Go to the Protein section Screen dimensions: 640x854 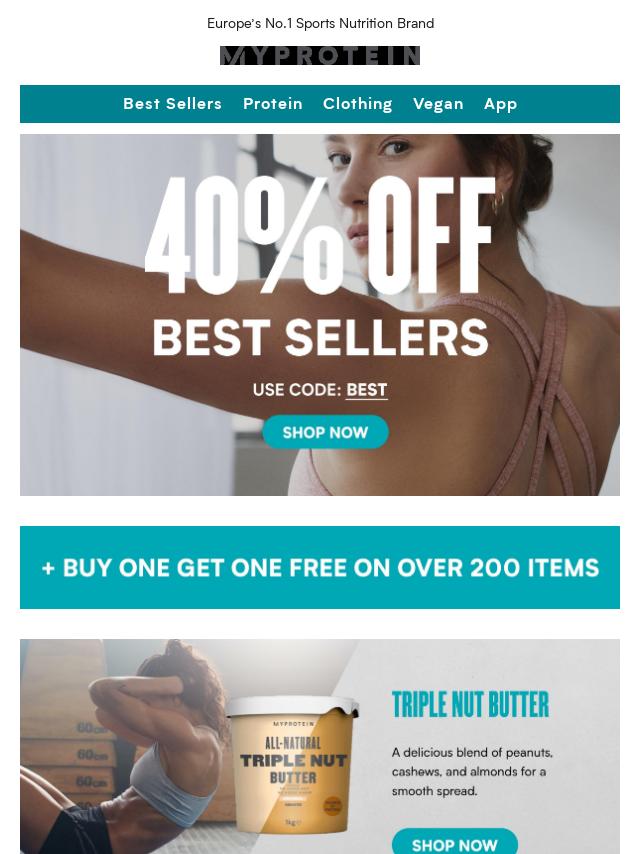[272, 104]
